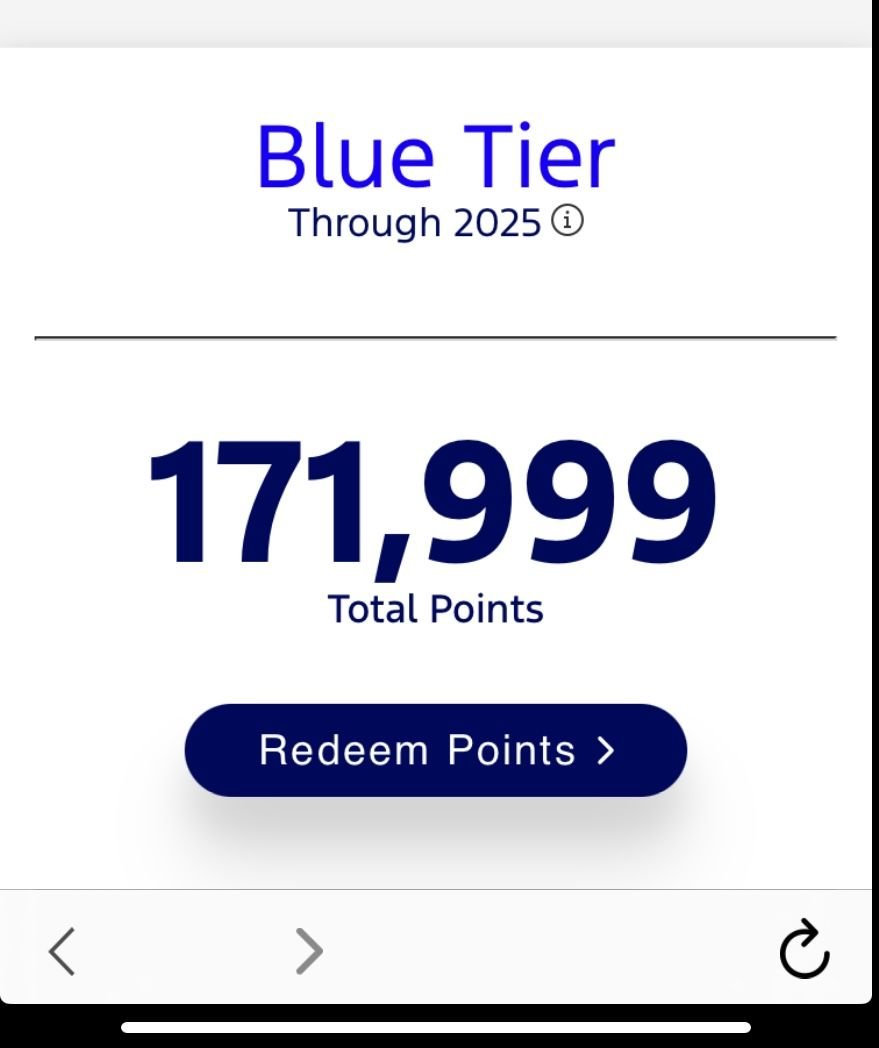Go back to the previous page
Viewport: 879px width, 1048px height.
(x=62, y=950)
